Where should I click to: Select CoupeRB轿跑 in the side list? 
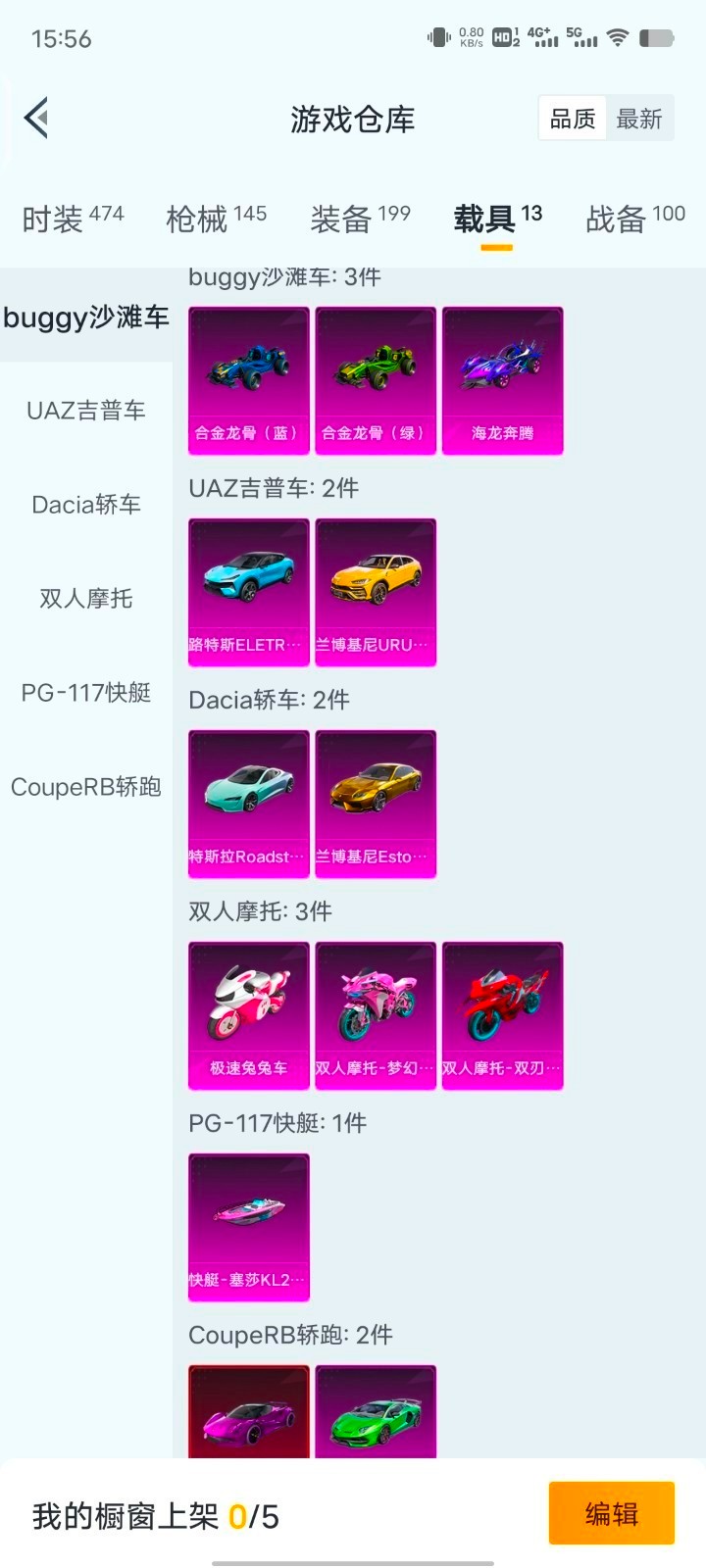[x=86, y=787]
